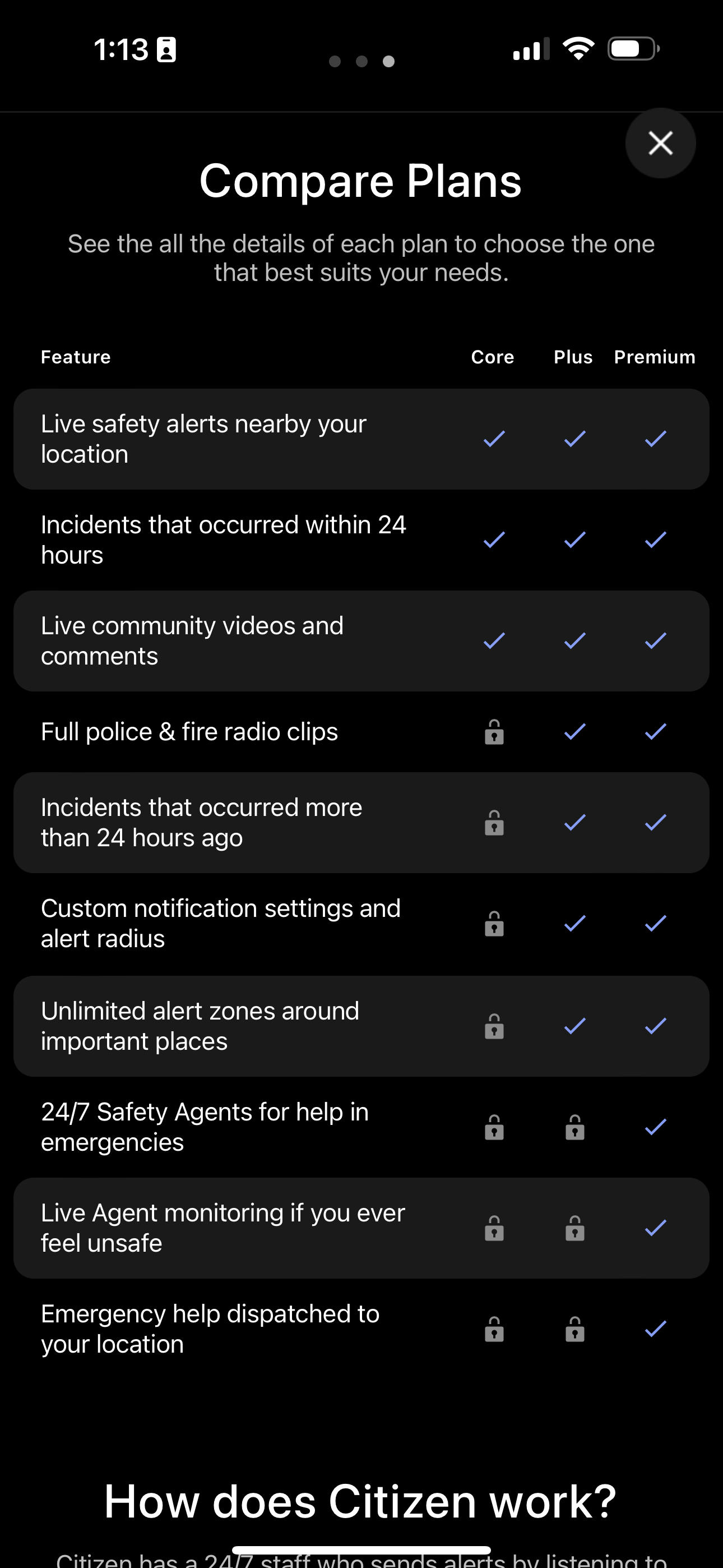This screenshot has height=1568, width=723.
Task: Tap the Plus checkmark for Live community videos
Action: click(x=573, y=640)
